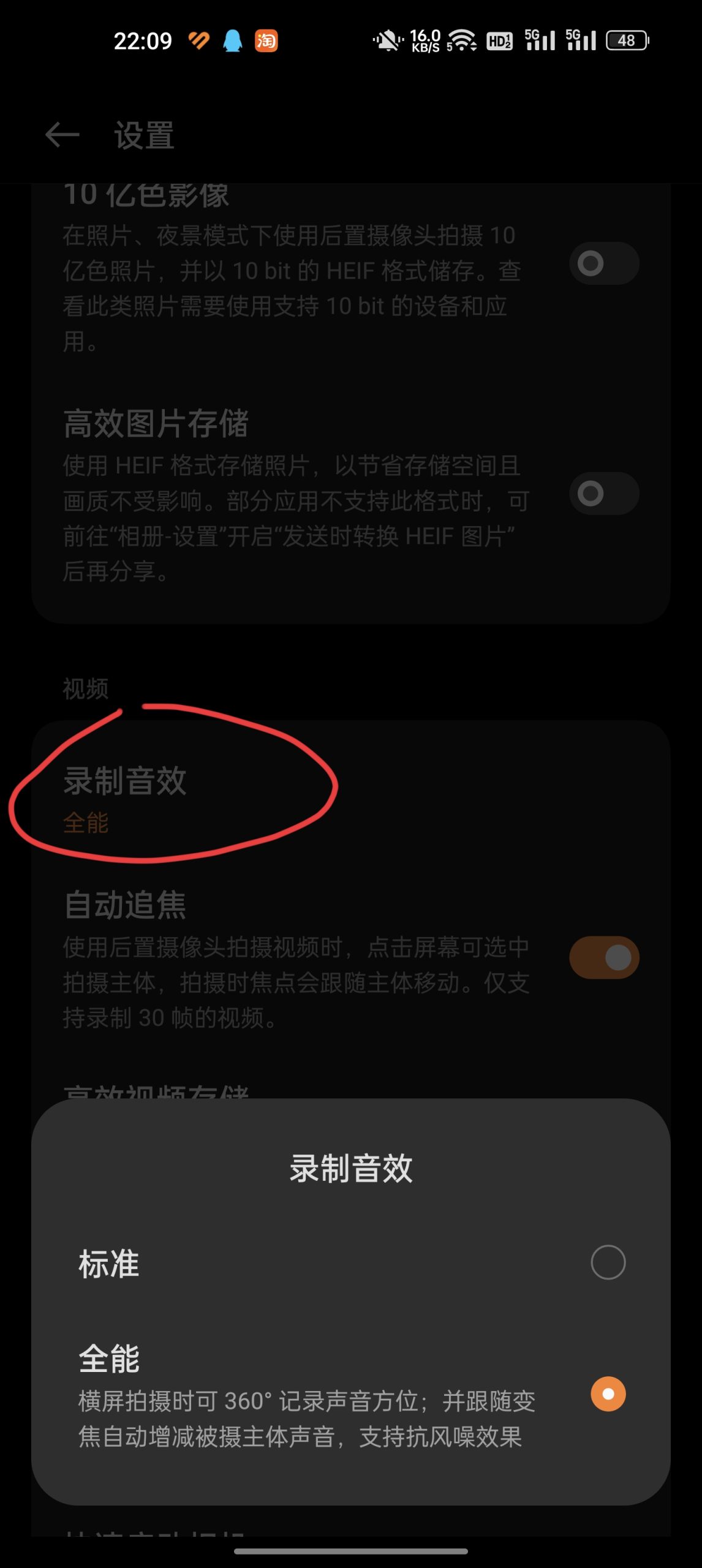This screenshot has height=1568, width=702.
Task: Enable 高效图片存储 switch
Action: 604,493
